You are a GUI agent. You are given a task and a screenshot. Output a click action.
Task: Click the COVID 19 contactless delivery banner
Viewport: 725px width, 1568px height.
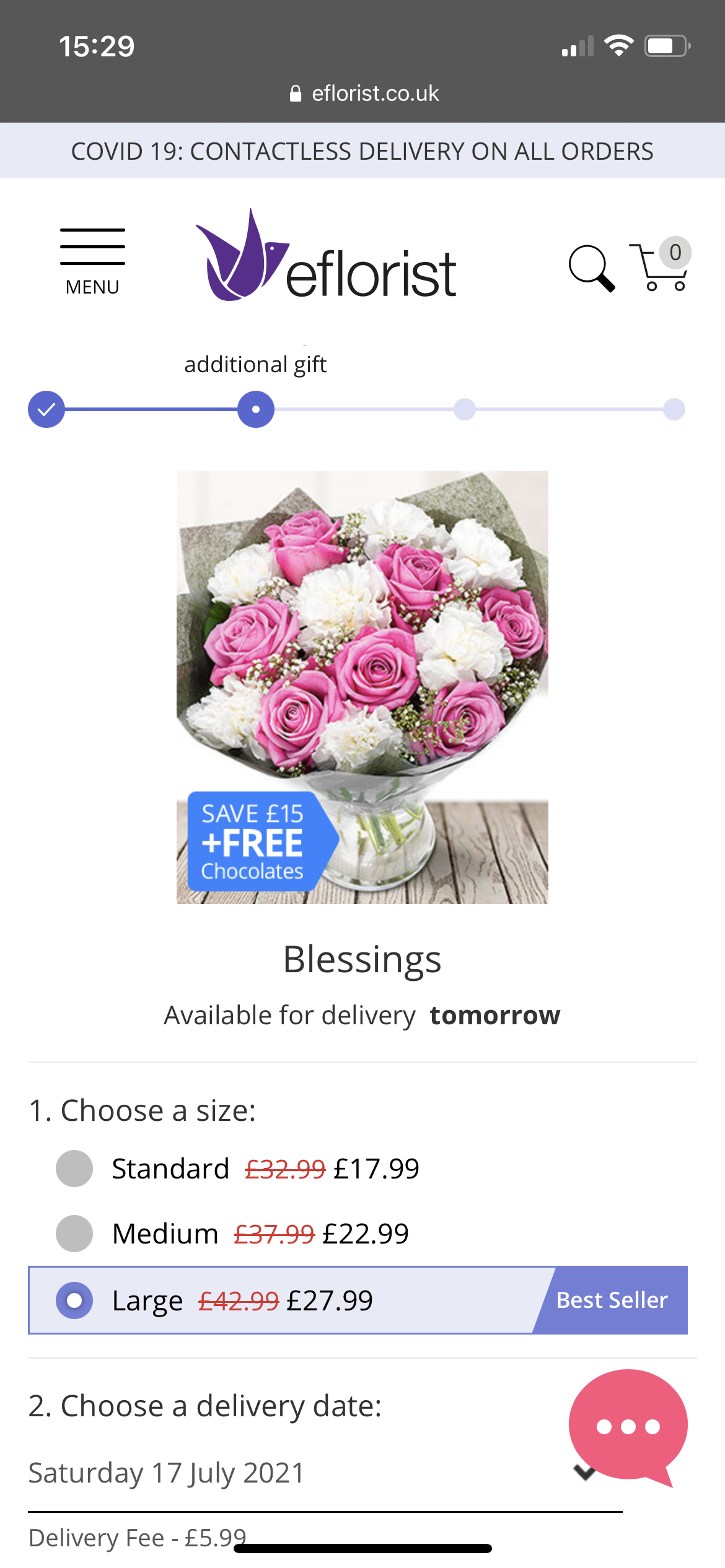click(x=362, y=150)
